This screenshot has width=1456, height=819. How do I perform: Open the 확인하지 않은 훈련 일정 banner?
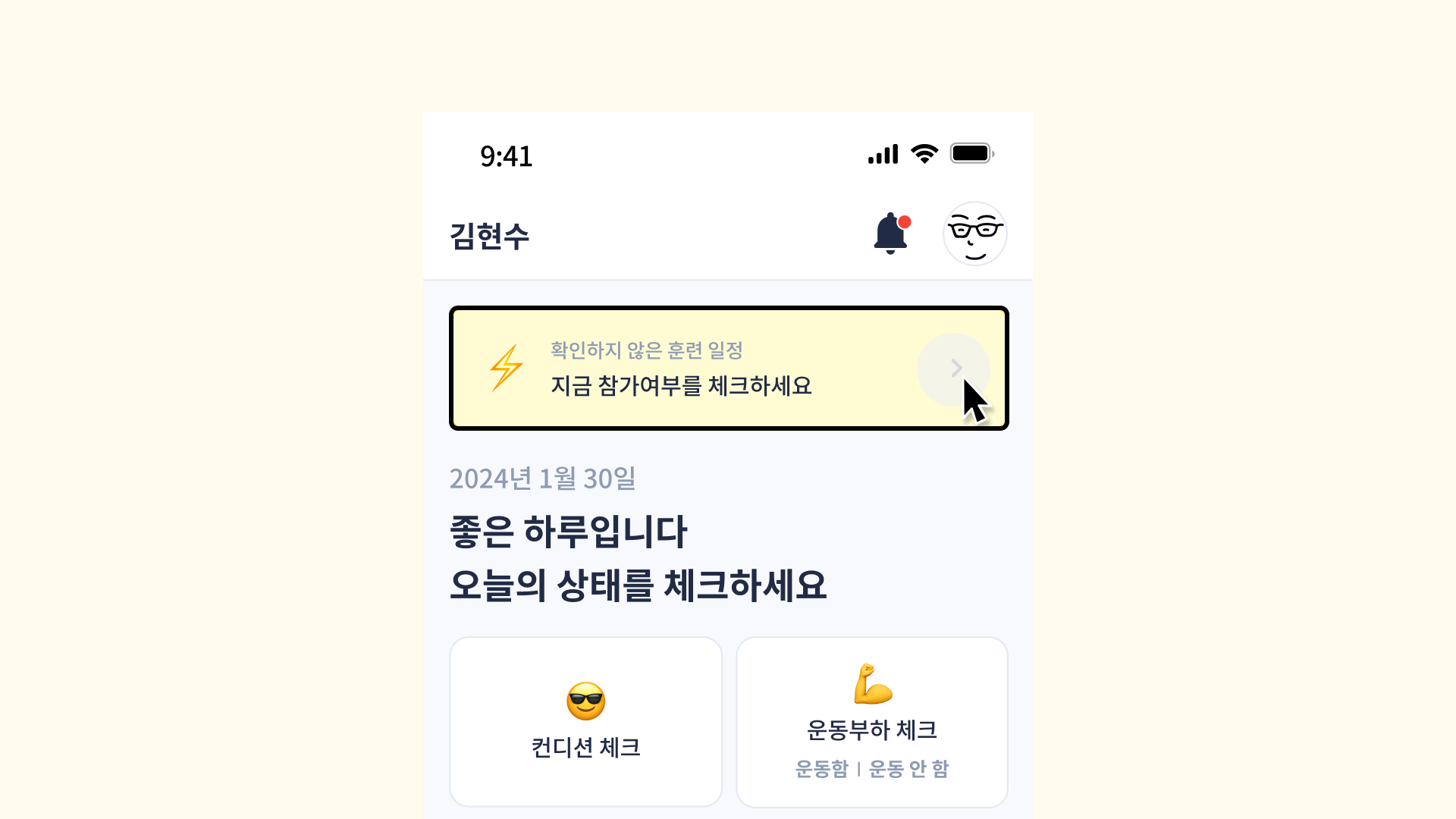728,369
